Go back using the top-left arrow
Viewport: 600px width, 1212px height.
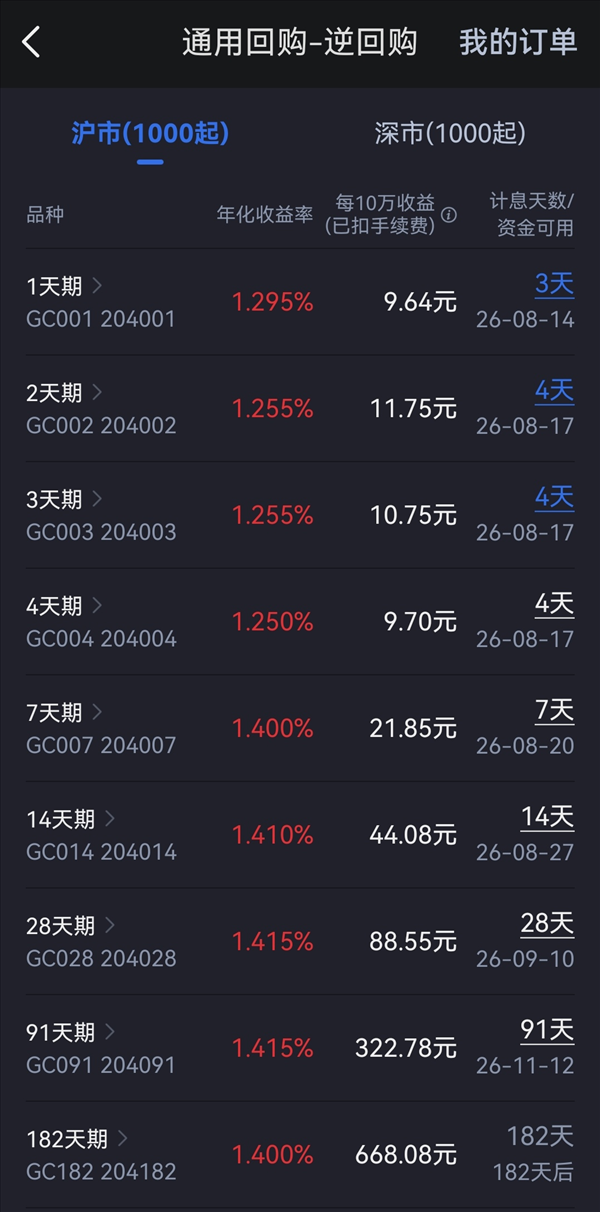pos(31,42)
